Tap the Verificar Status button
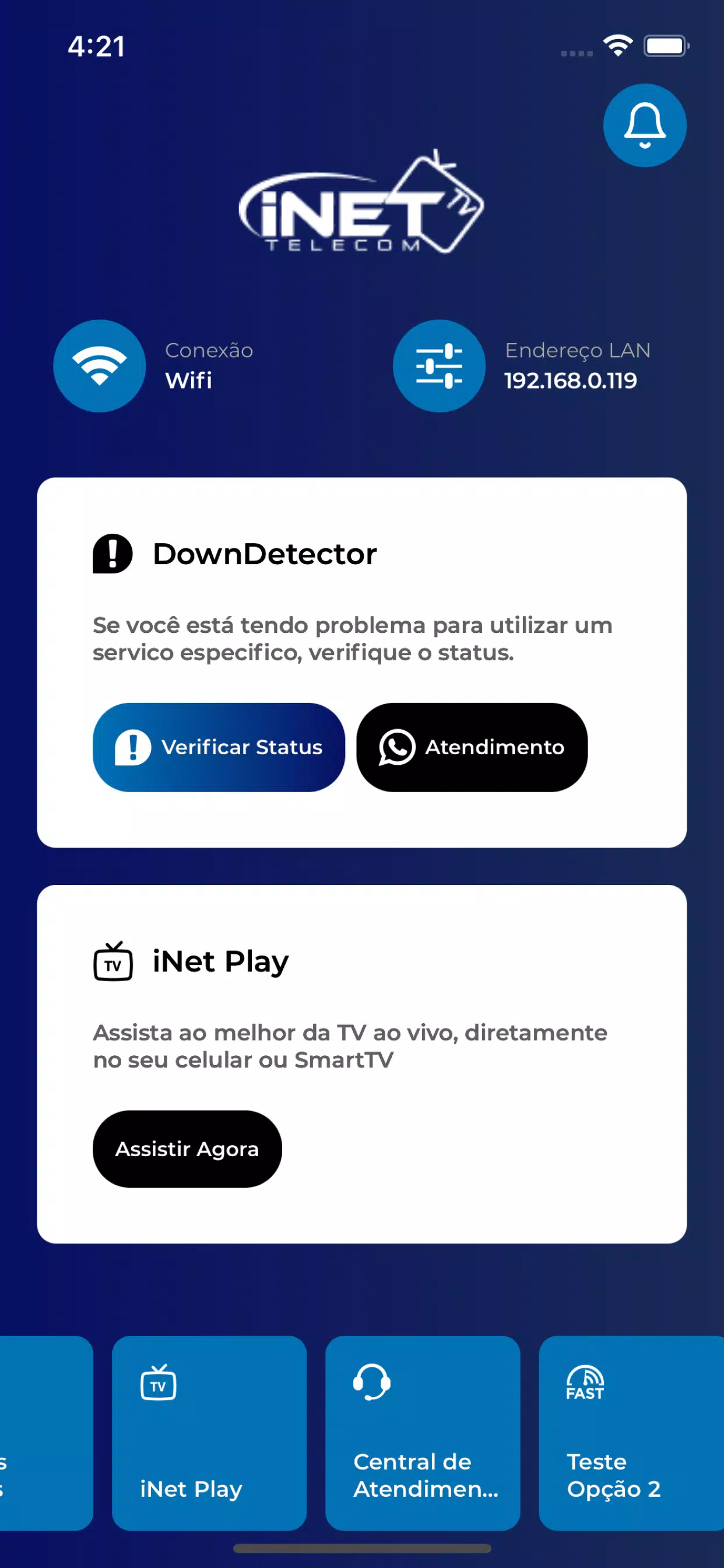This screenshot has height=1568, width=724. click(x=219, y=747)
